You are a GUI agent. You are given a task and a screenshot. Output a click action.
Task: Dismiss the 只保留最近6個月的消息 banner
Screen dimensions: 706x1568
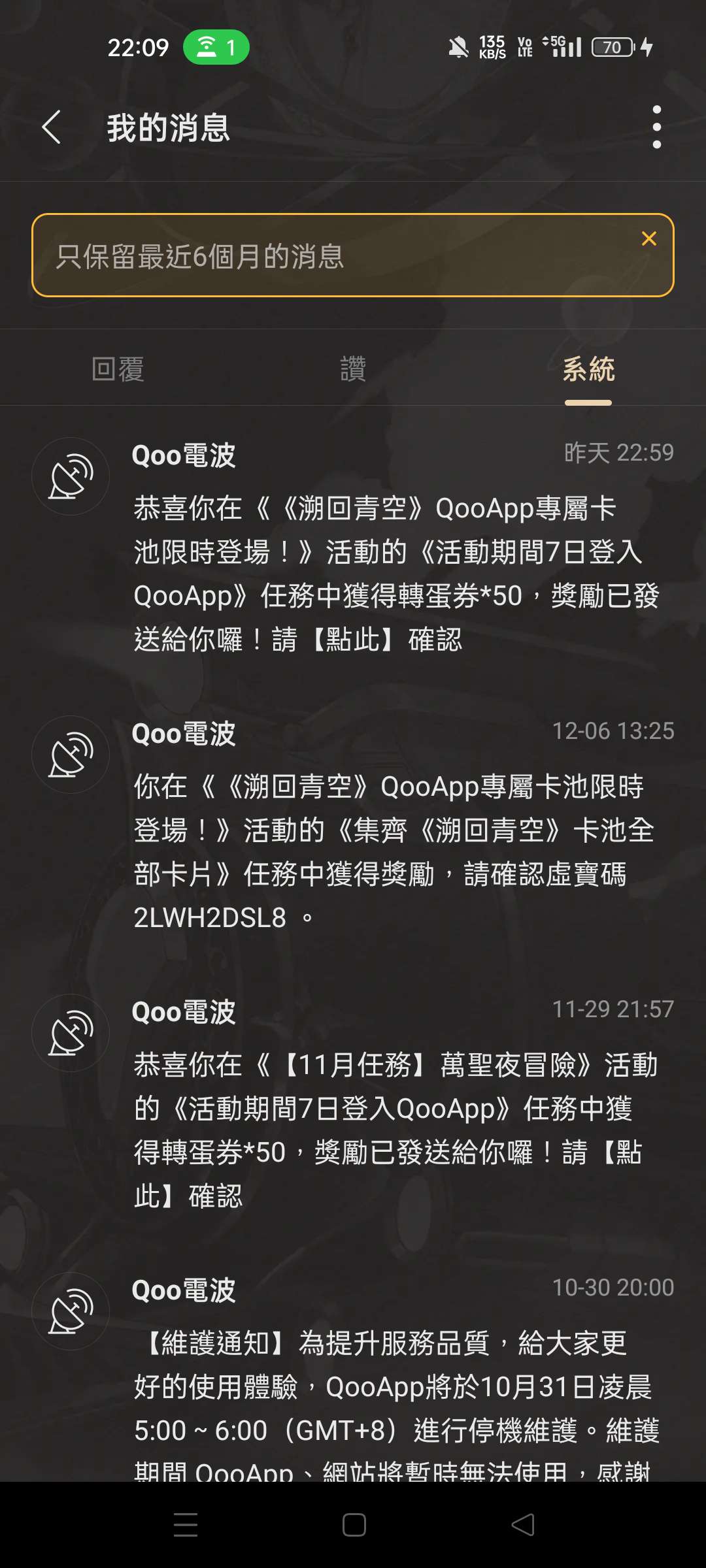[x=648, y=239]
